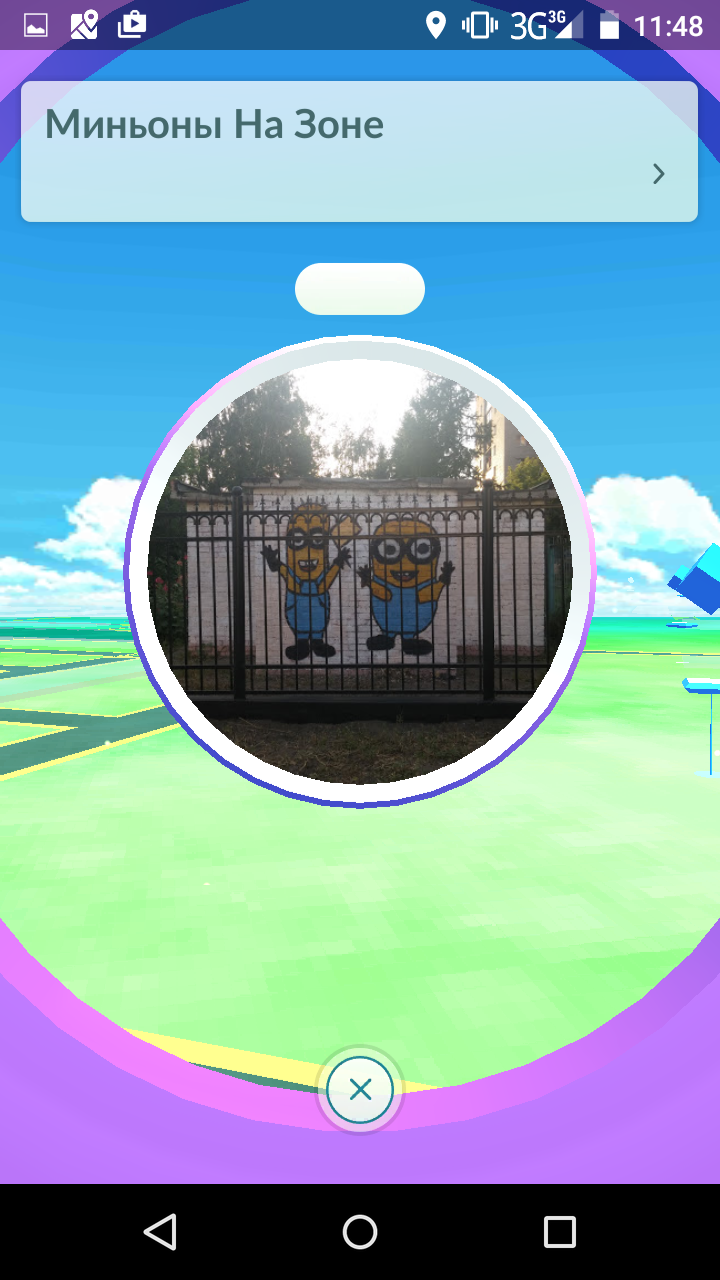Image resolution: width=720 pixels, height=1280 pixels.
Task: Go back with system navigation
Action: (x=160, y=1232)
